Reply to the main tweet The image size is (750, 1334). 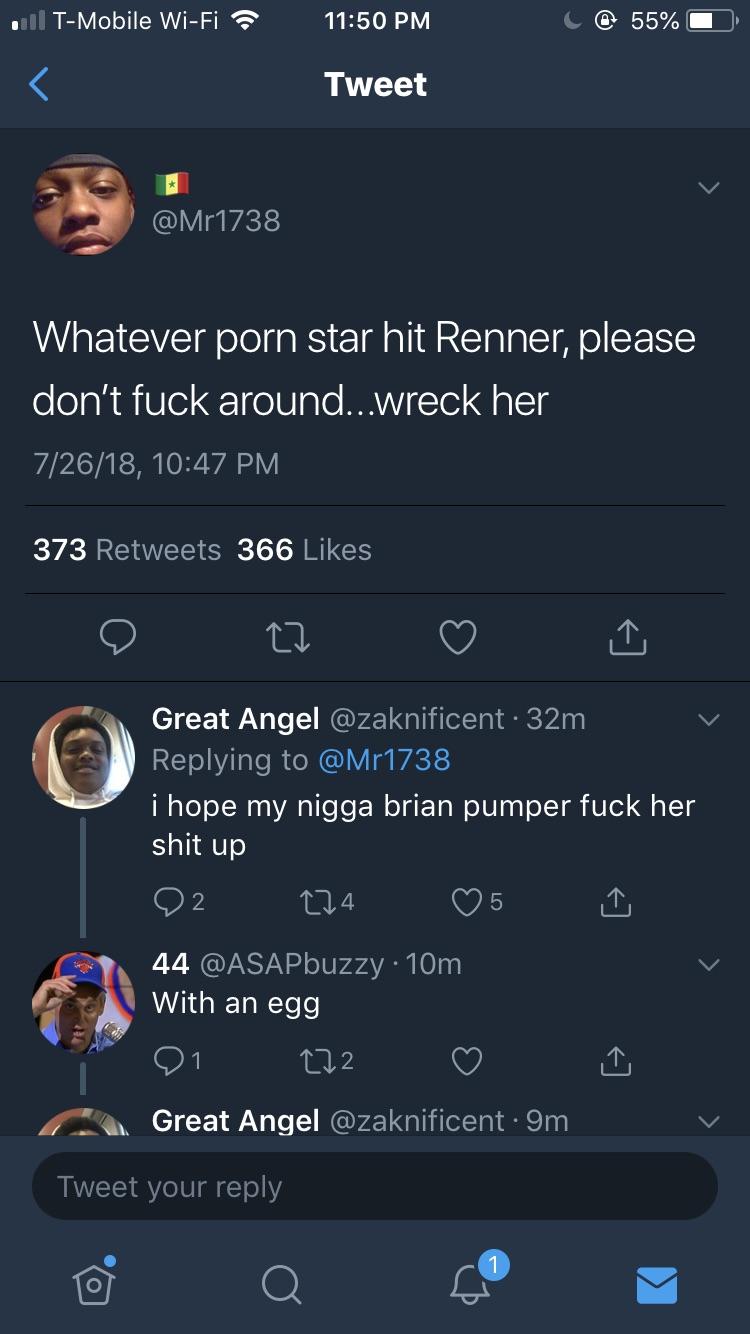coord(118,637)
